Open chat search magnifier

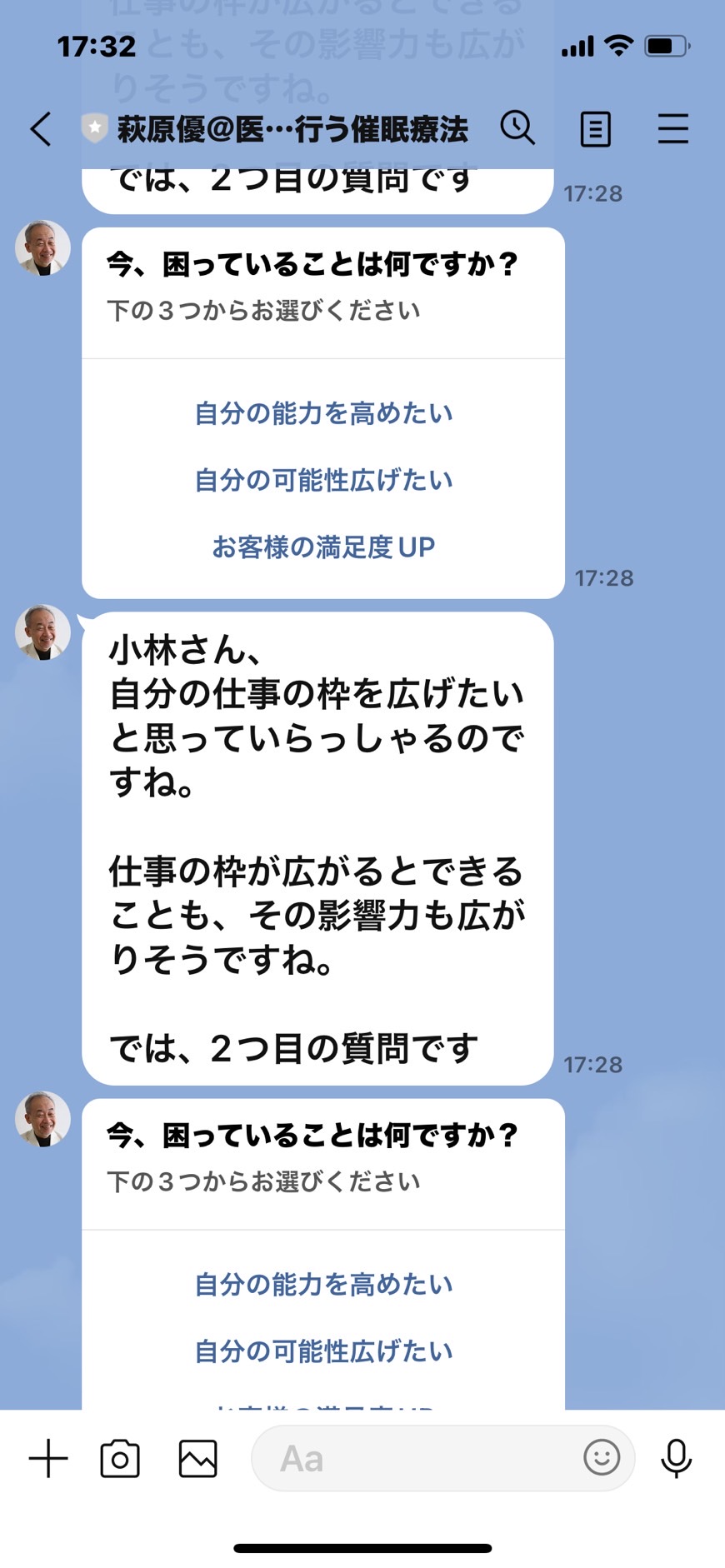click(x=517, y=128)
